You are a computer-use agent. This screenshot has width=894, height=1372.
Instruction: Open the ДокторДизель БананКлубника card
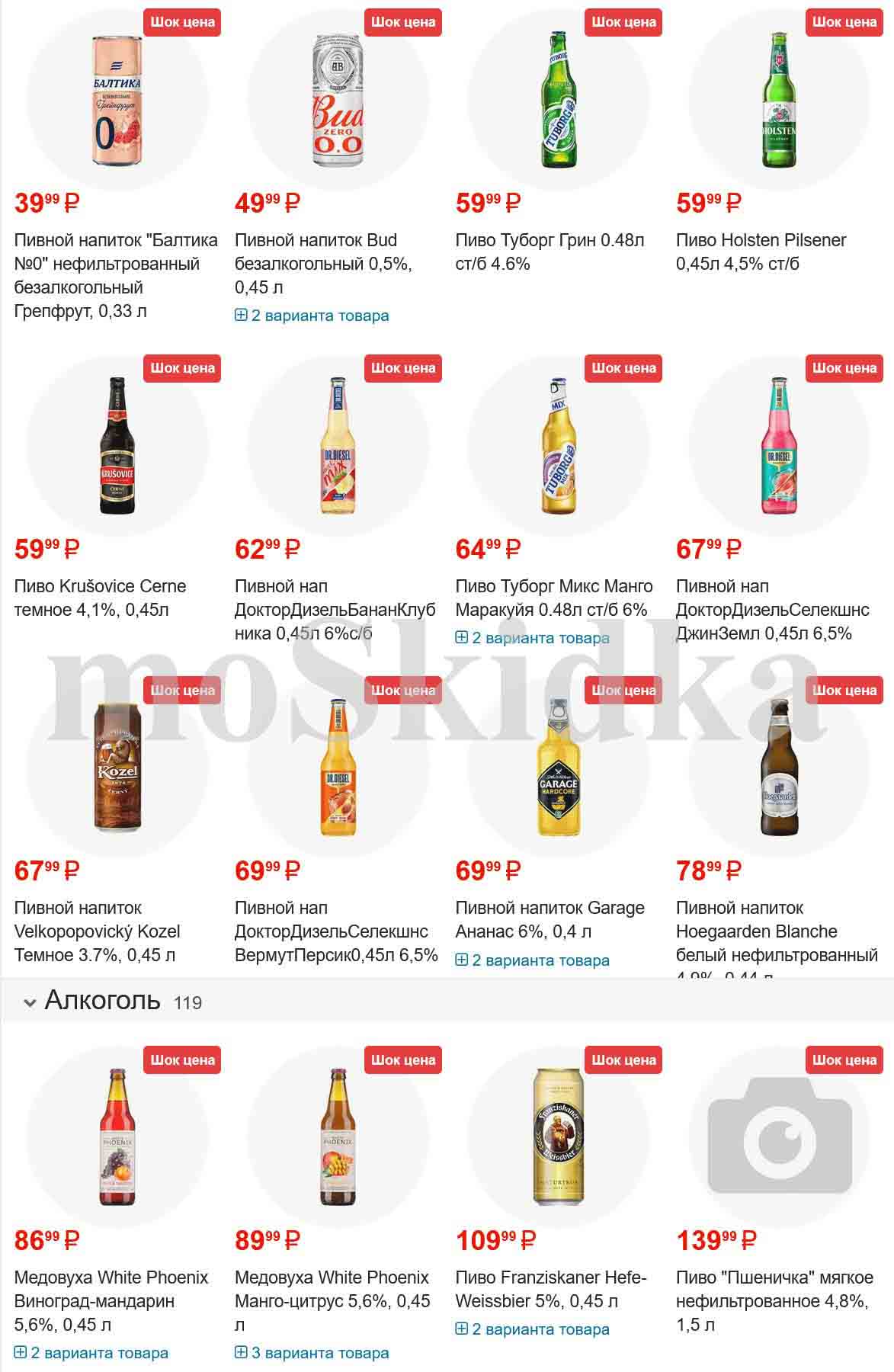335,610
